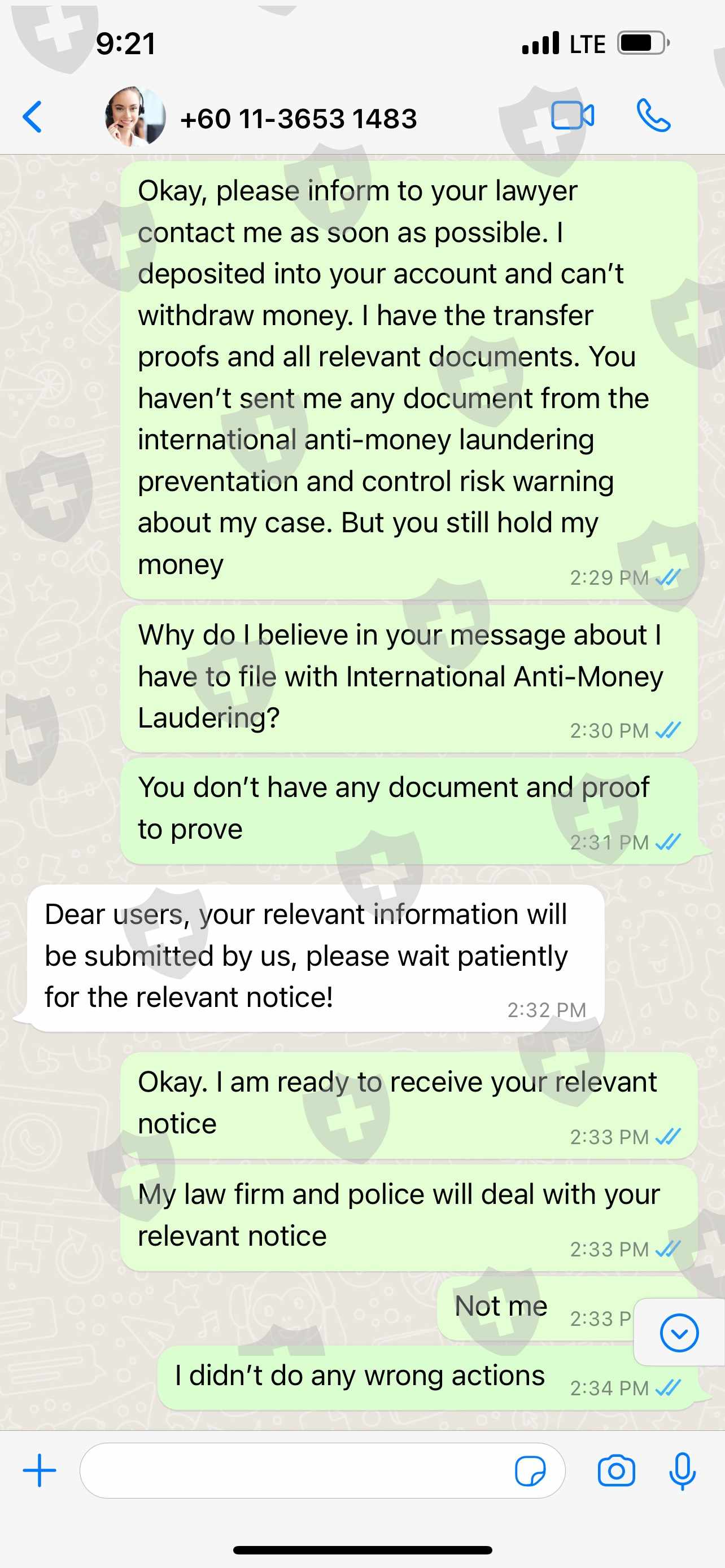Record a voice message
This screenshot has width=725, height=1568.
[x=683, y=1470]
